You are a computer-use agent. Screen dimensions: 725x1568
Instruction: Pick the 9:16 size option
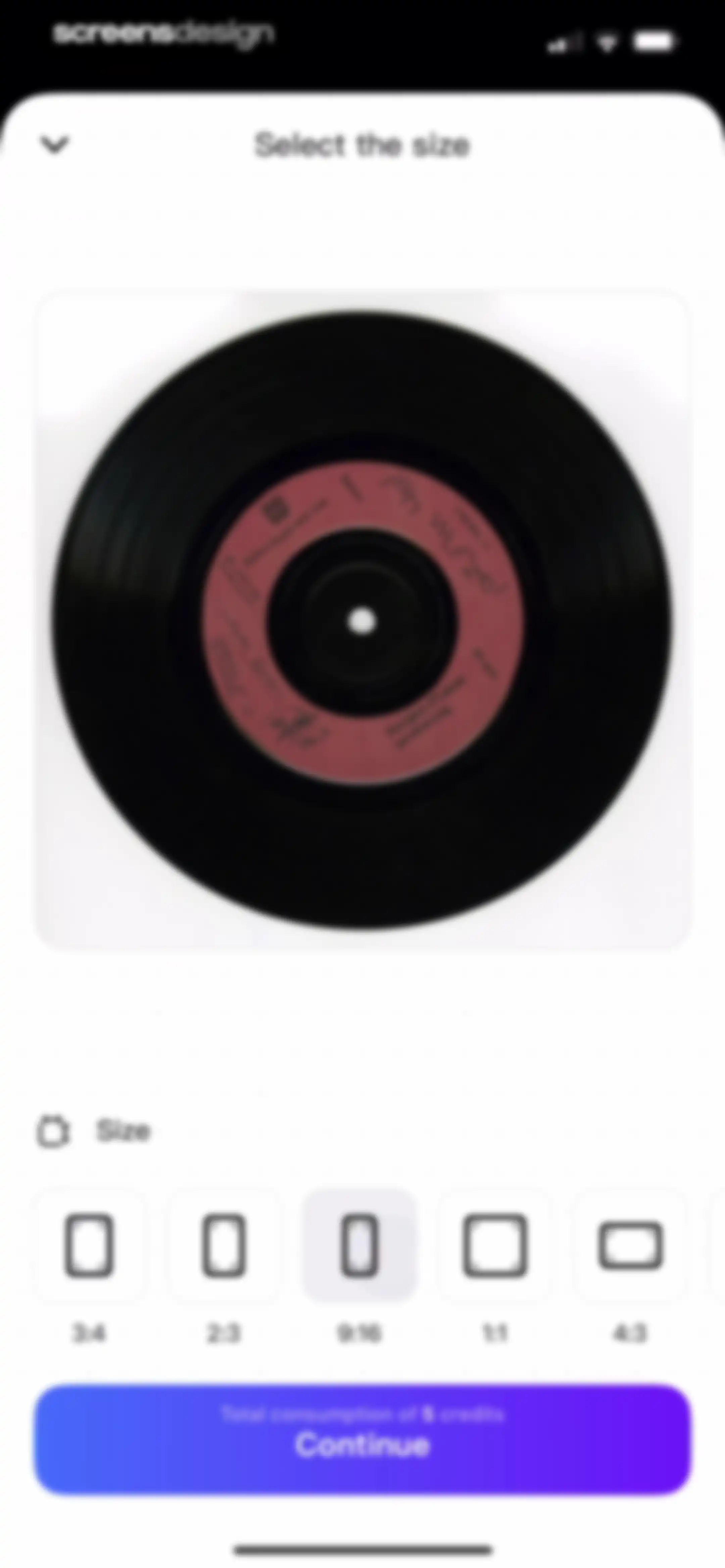tap(359, 1245)
